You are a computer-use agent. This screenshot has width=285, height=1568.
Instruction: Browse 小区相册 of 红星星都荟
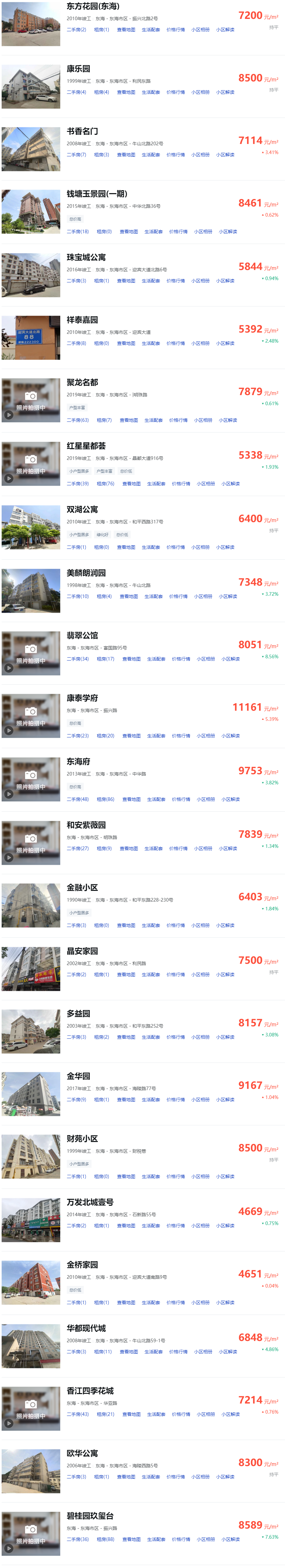[205, 484]
